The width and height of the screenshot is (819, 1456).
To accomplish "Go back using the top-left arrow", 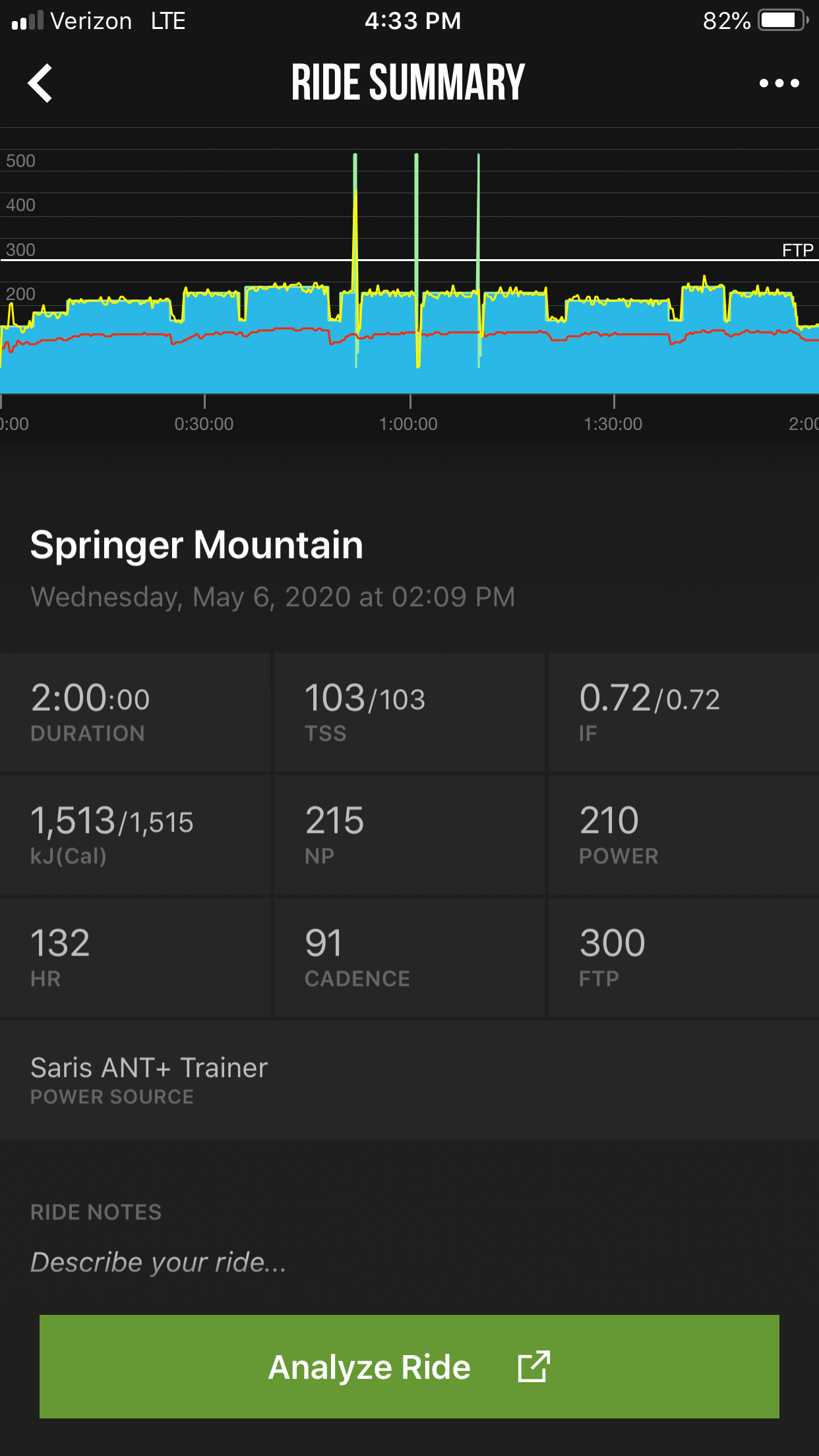I will (x=40, y=83).
